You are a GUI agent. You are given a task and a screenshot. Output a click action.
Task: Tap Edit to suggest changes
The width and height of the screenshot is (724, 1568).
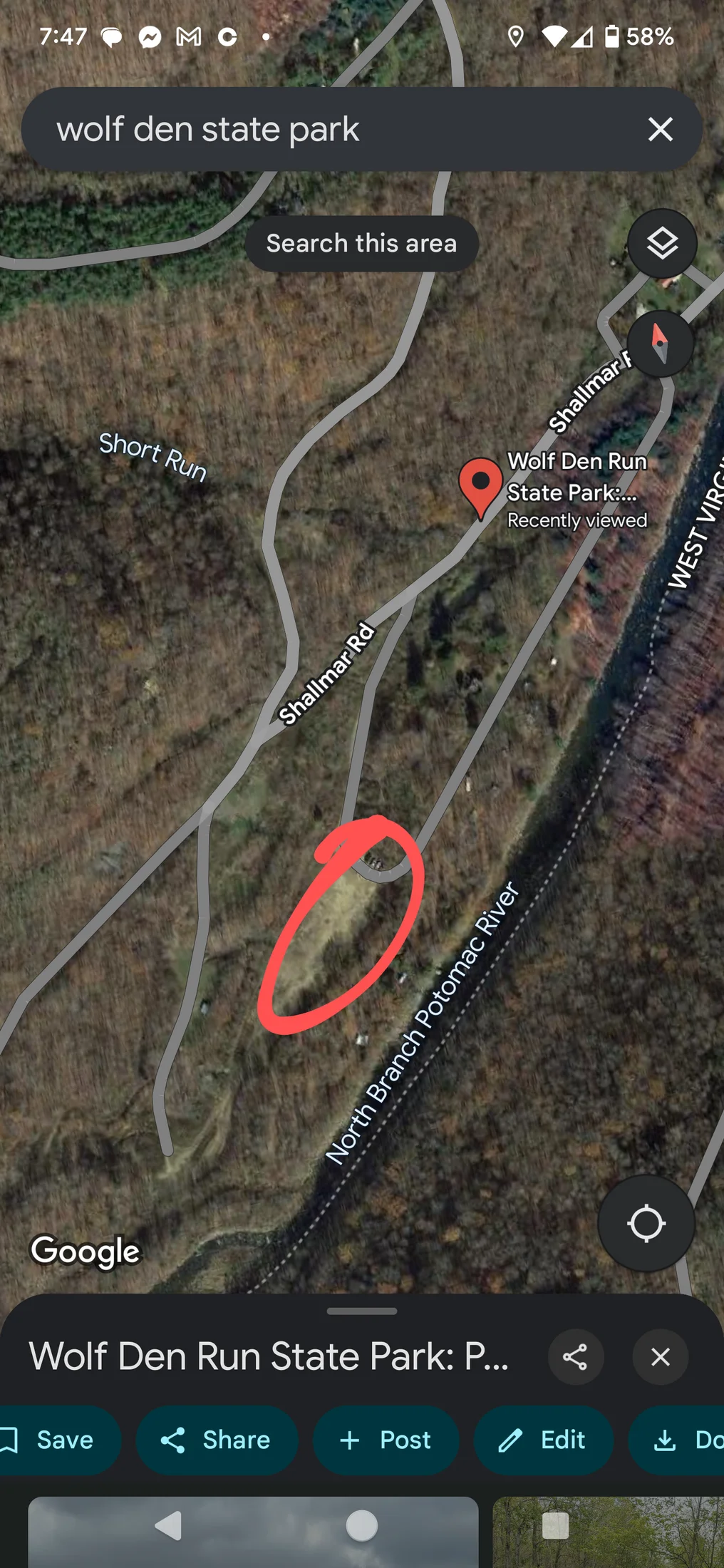[543, 1440]
